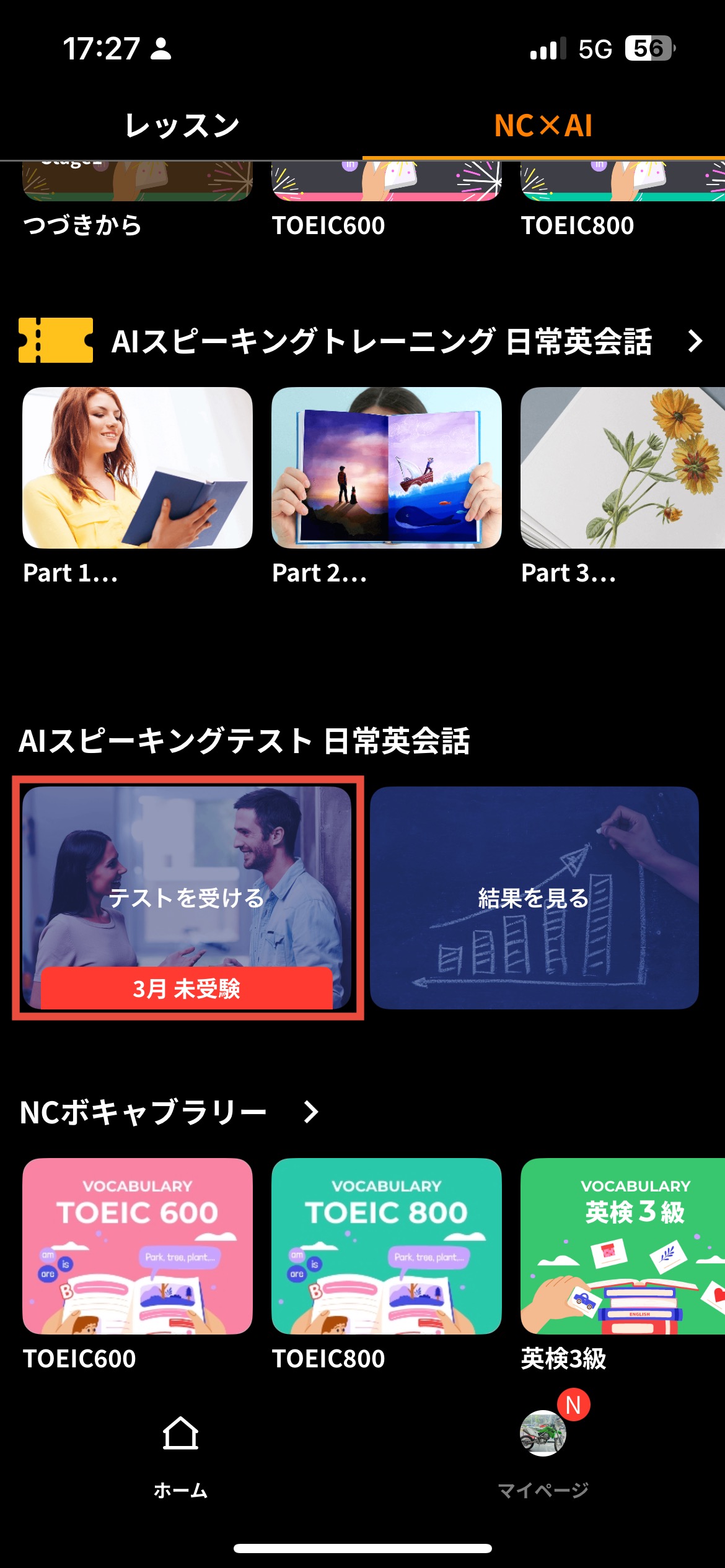Open the Part 2 training card

pyautogui.click(x=386, y=468)
